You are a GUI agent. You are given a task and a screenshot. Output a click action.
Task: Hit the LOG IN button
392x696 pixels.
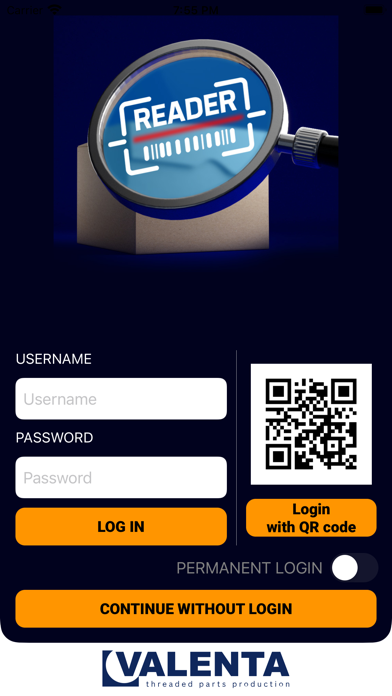coord(121,526)
